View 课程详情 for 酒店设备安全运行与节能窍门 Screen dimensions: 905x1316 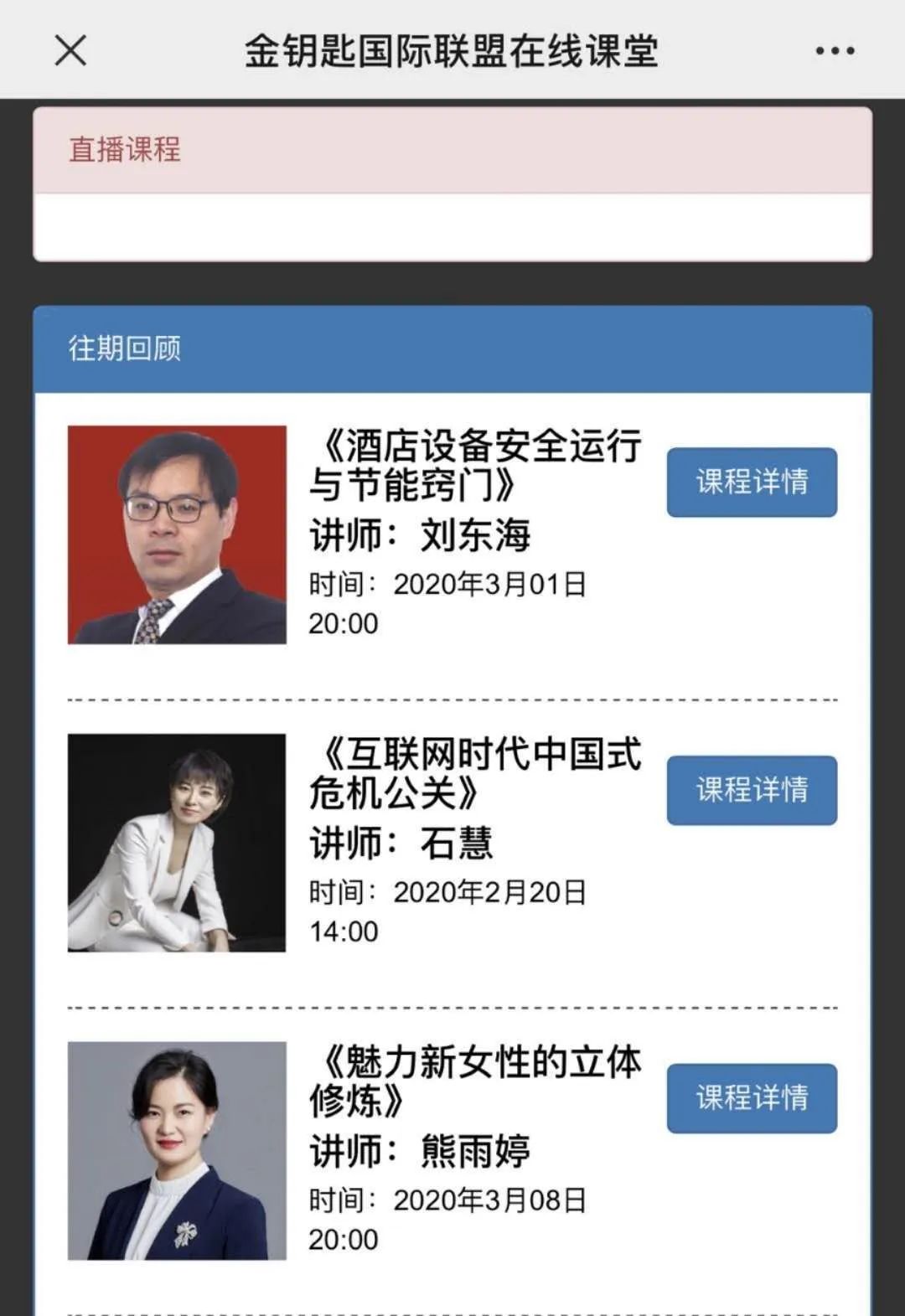[752, 482]
